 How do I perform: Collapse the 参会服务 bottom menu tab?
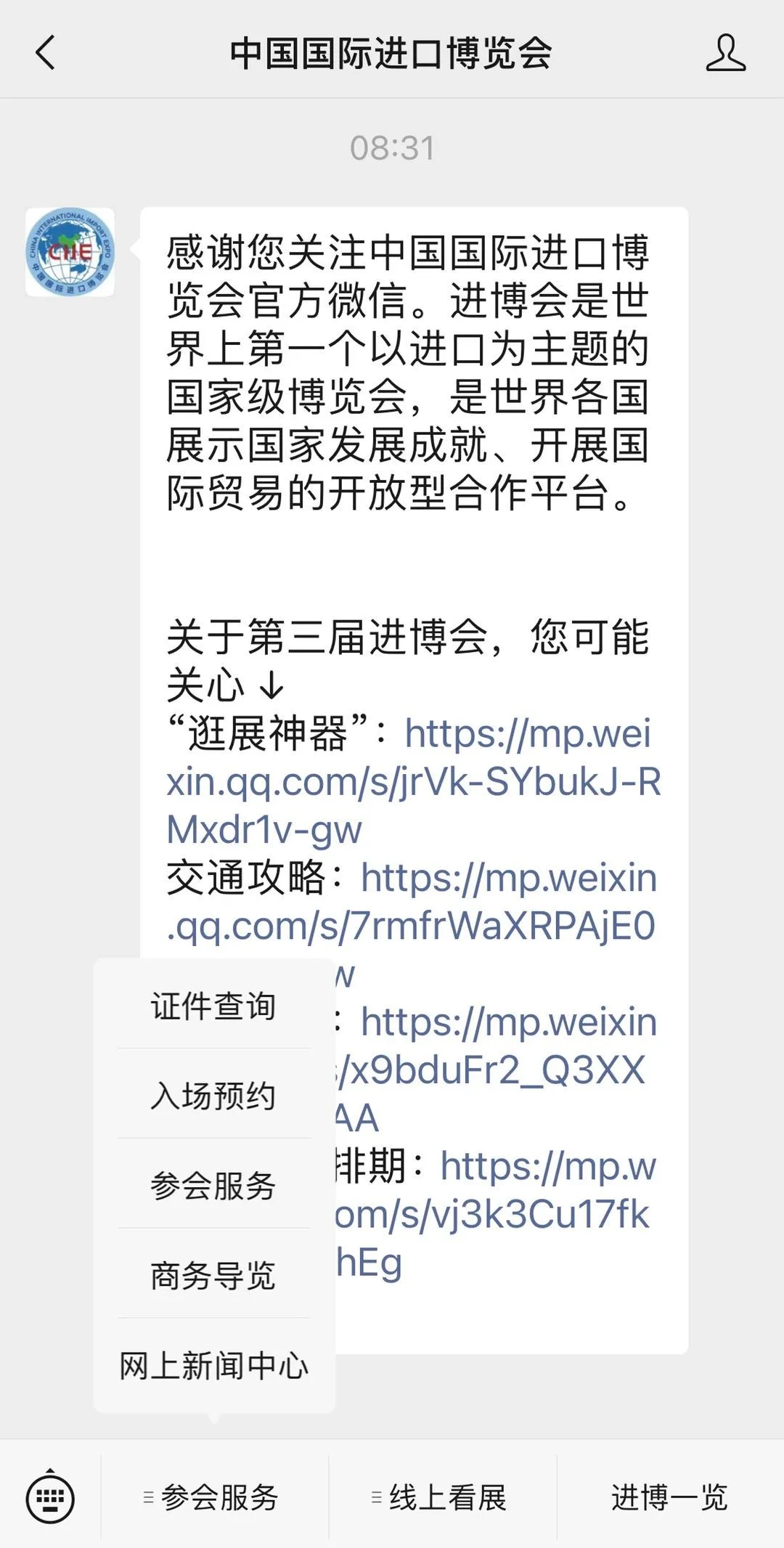[214, 1497]
